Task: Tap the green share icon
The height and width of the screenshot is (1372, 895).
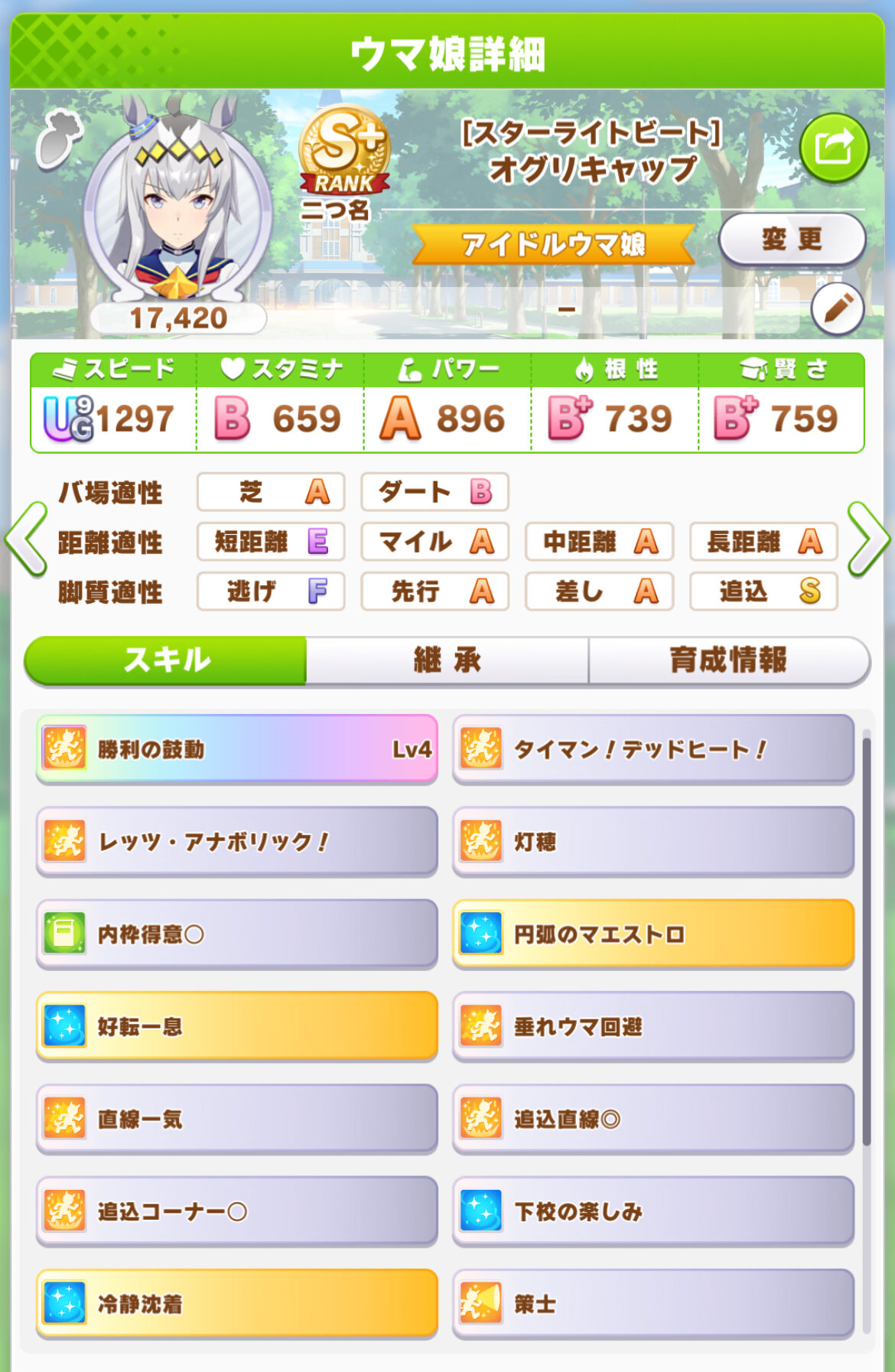Action: (834, 148)
